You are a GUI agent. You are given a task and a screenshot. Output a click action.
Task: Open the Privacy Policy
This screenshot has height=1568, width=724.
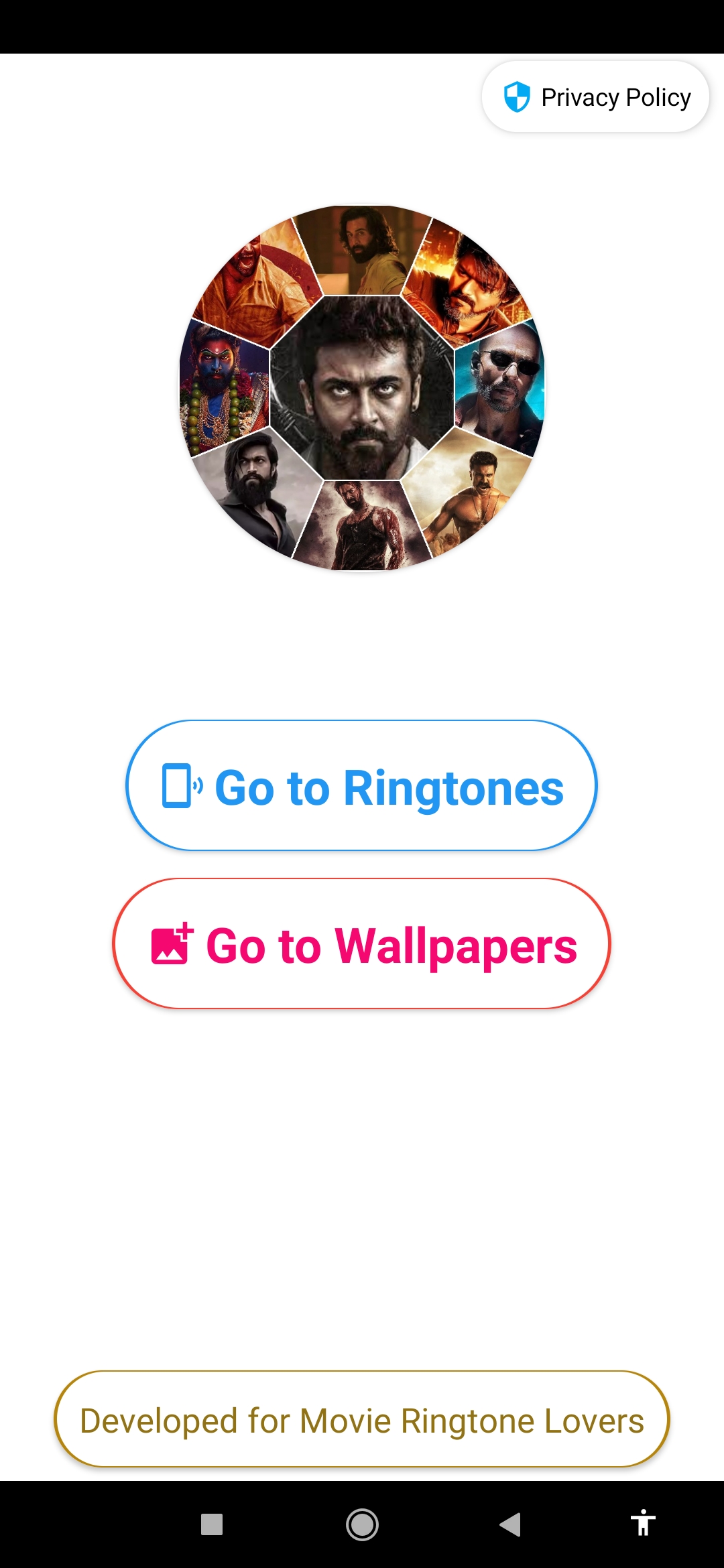pyautogui.click(x=595, y=97)
